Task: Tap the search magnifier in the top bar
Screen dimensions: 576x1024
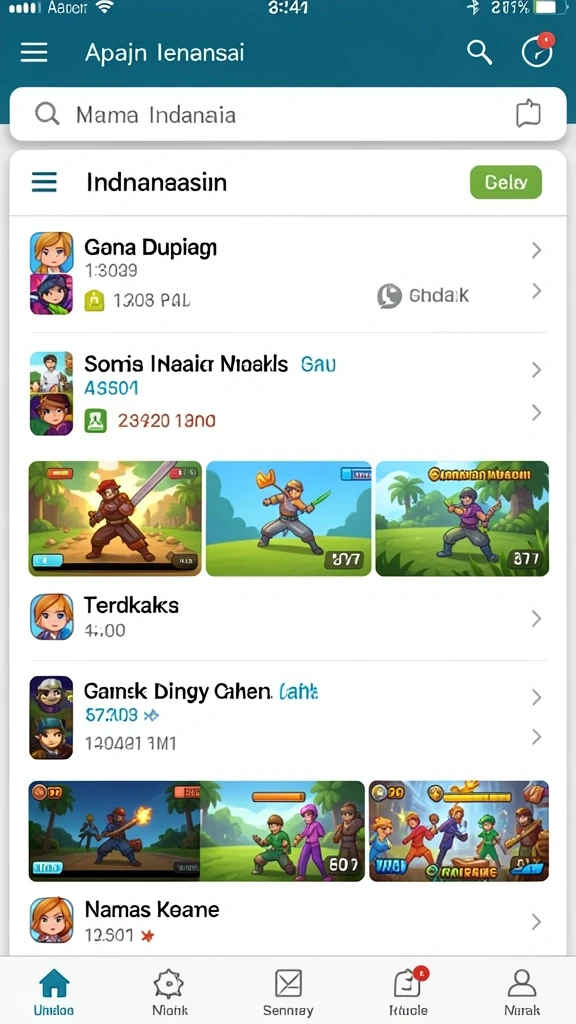Action: point(479,52)
